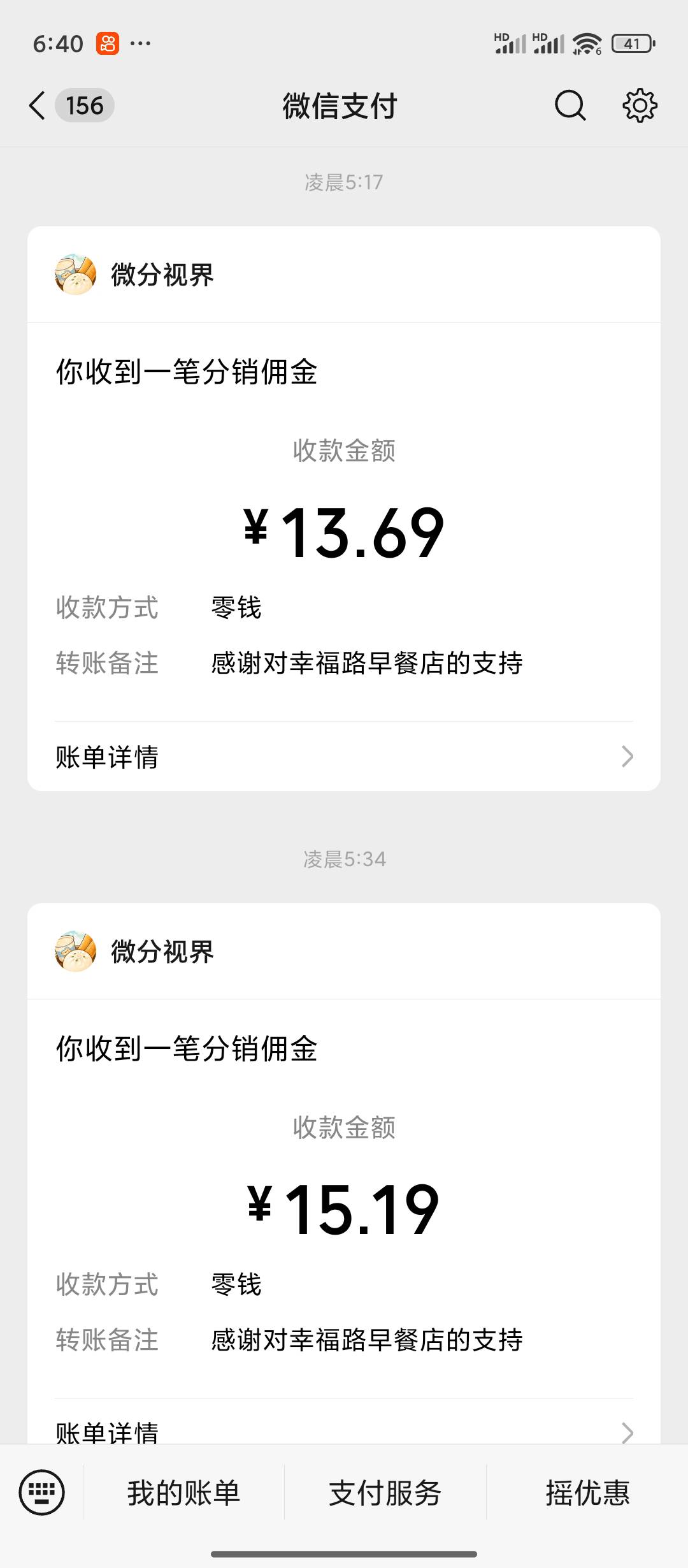Open the 摇优惠 menu
This screenshot has height=1568, width=688.
pos(587,1492)
